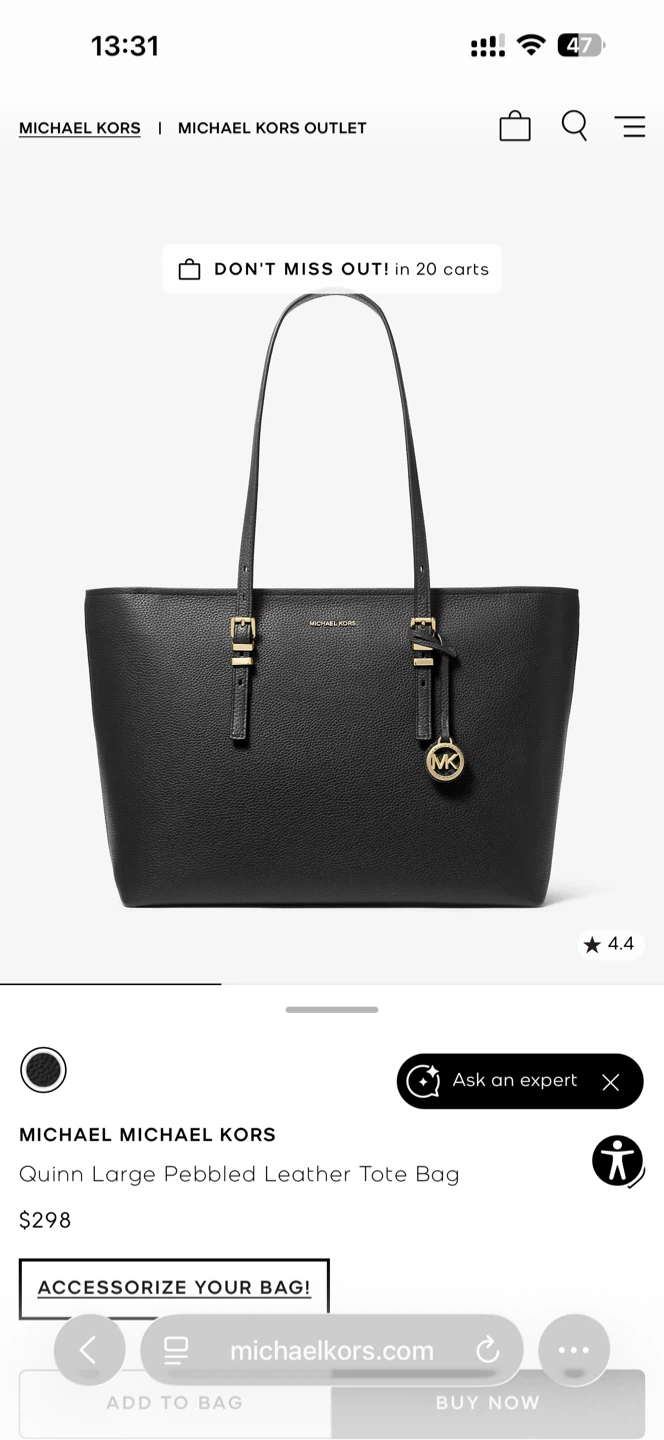Switch to Michael Kors Outlet

pyautogui.click(x=272, y=128)
